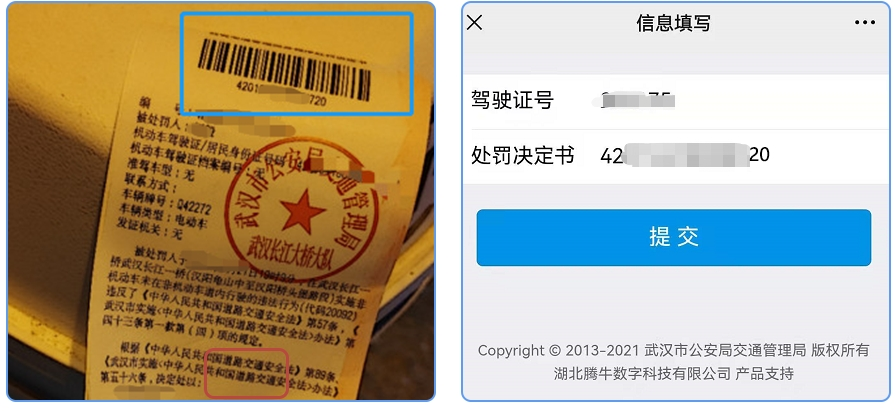Screen dimensions: 895x411
Task: Close the 信息填写 page
Action: pos(475,22)
